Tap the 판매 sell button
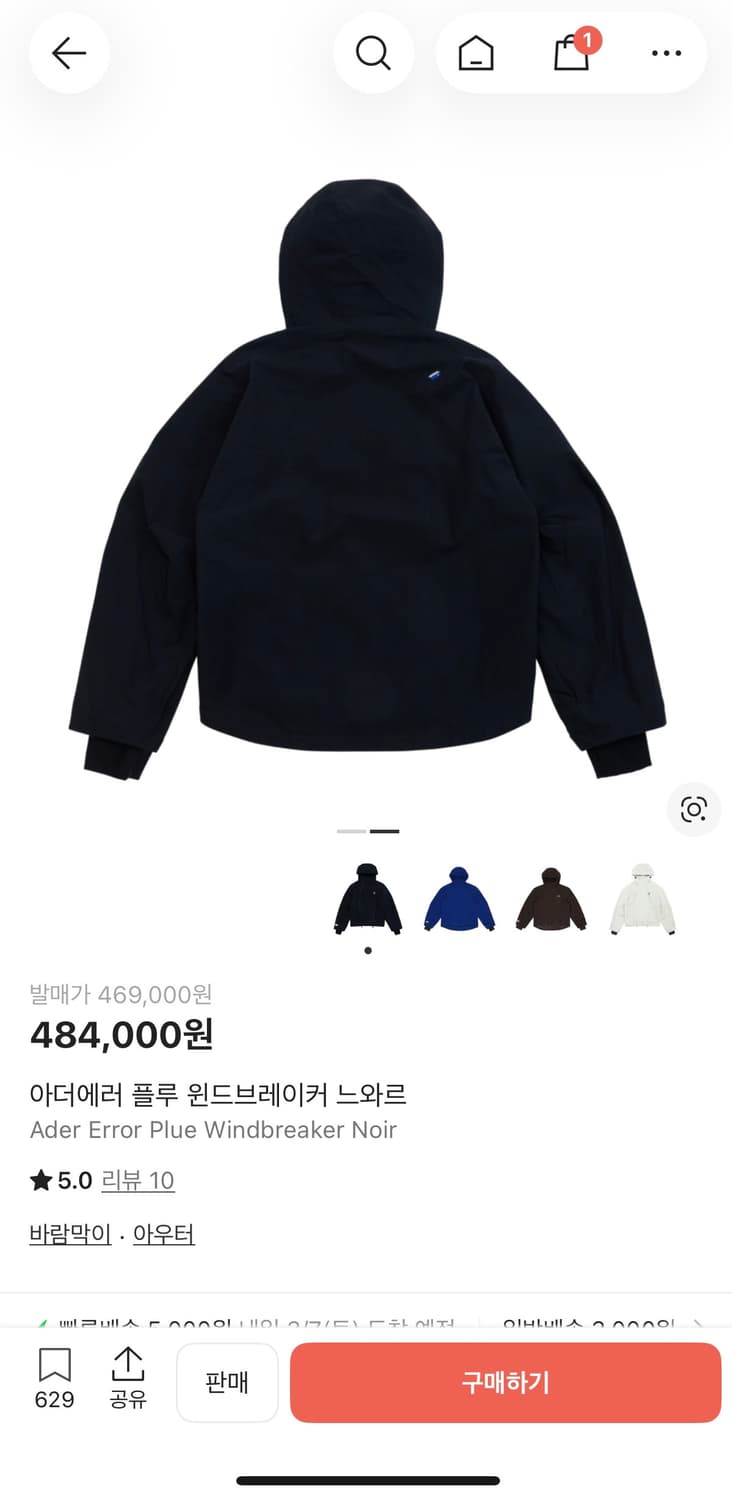732x1500 pixels. pyautogui.click(x=227, y=1382)
